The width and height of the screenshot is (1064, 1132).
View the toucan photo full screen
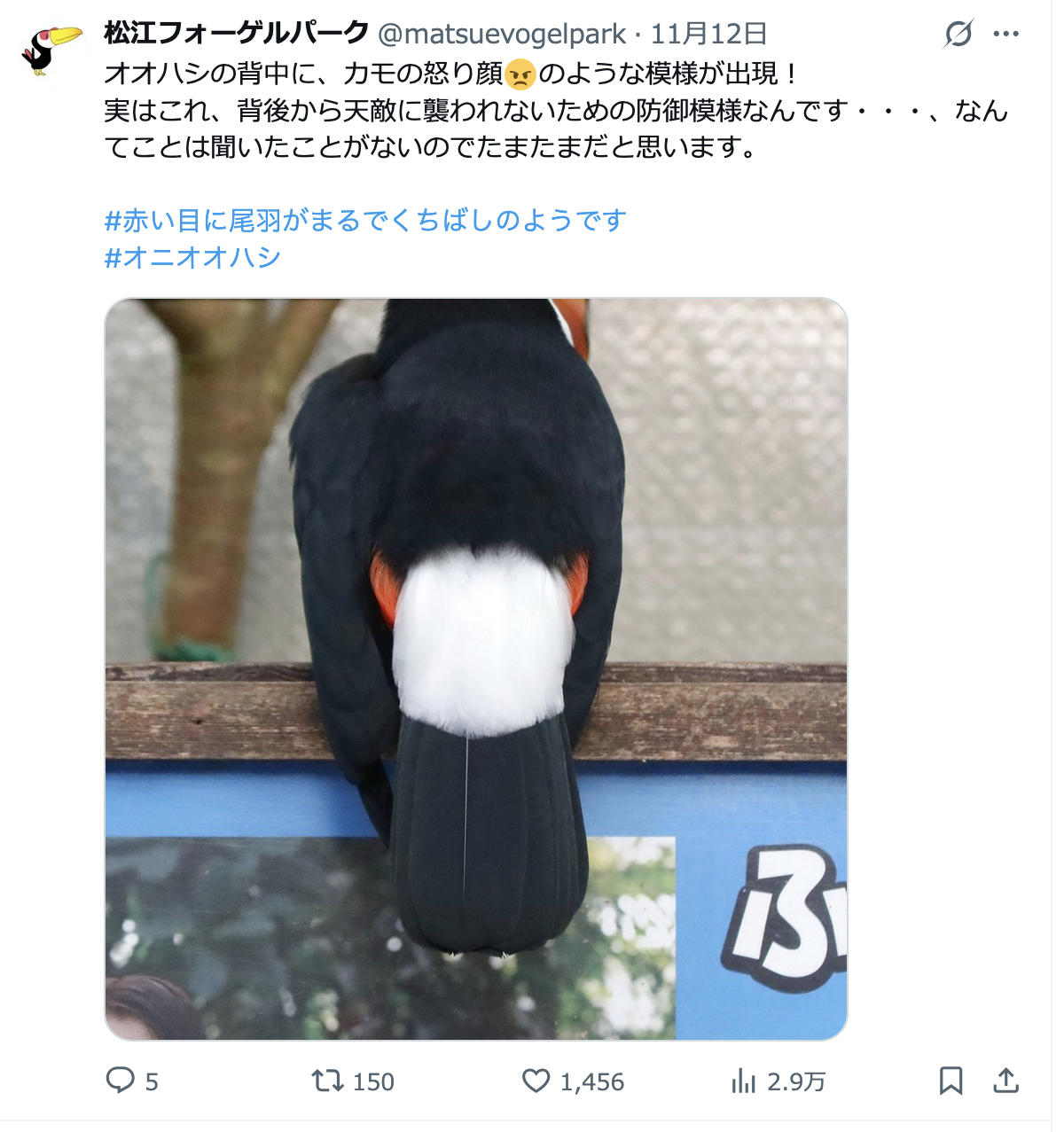pyautogui.click(x=476, y=668)
